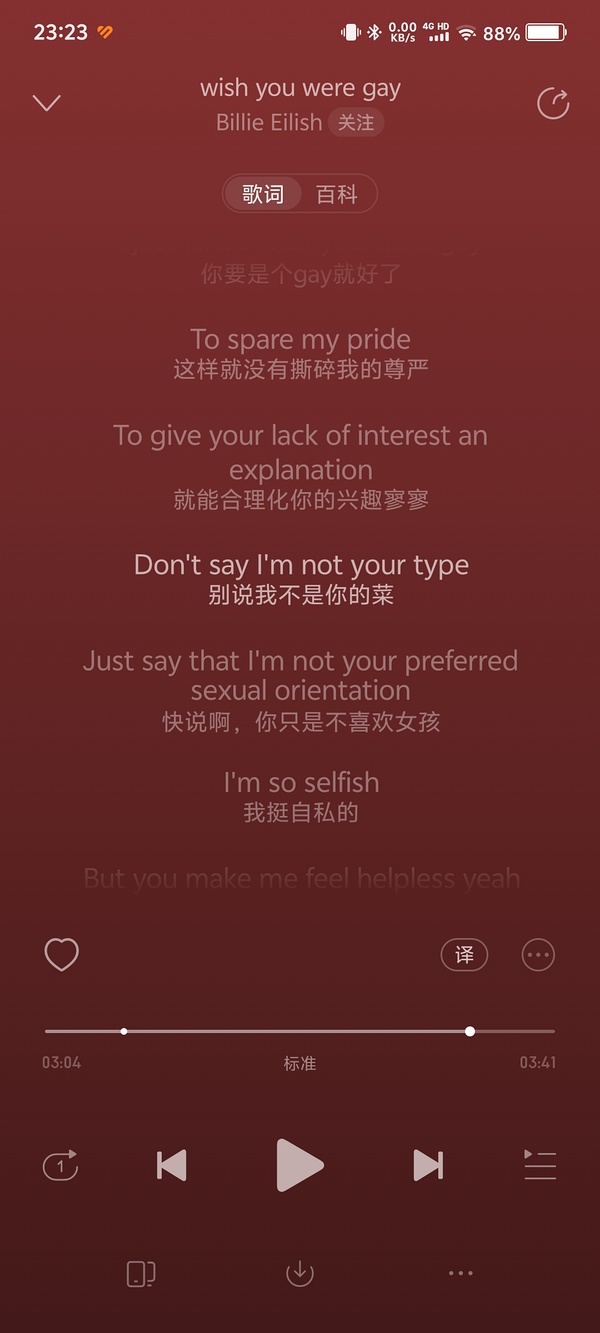Skip to the previous track
The width and height of the screenshot is (600, 1333).
pyautogui.click(x=172, y=1165)
